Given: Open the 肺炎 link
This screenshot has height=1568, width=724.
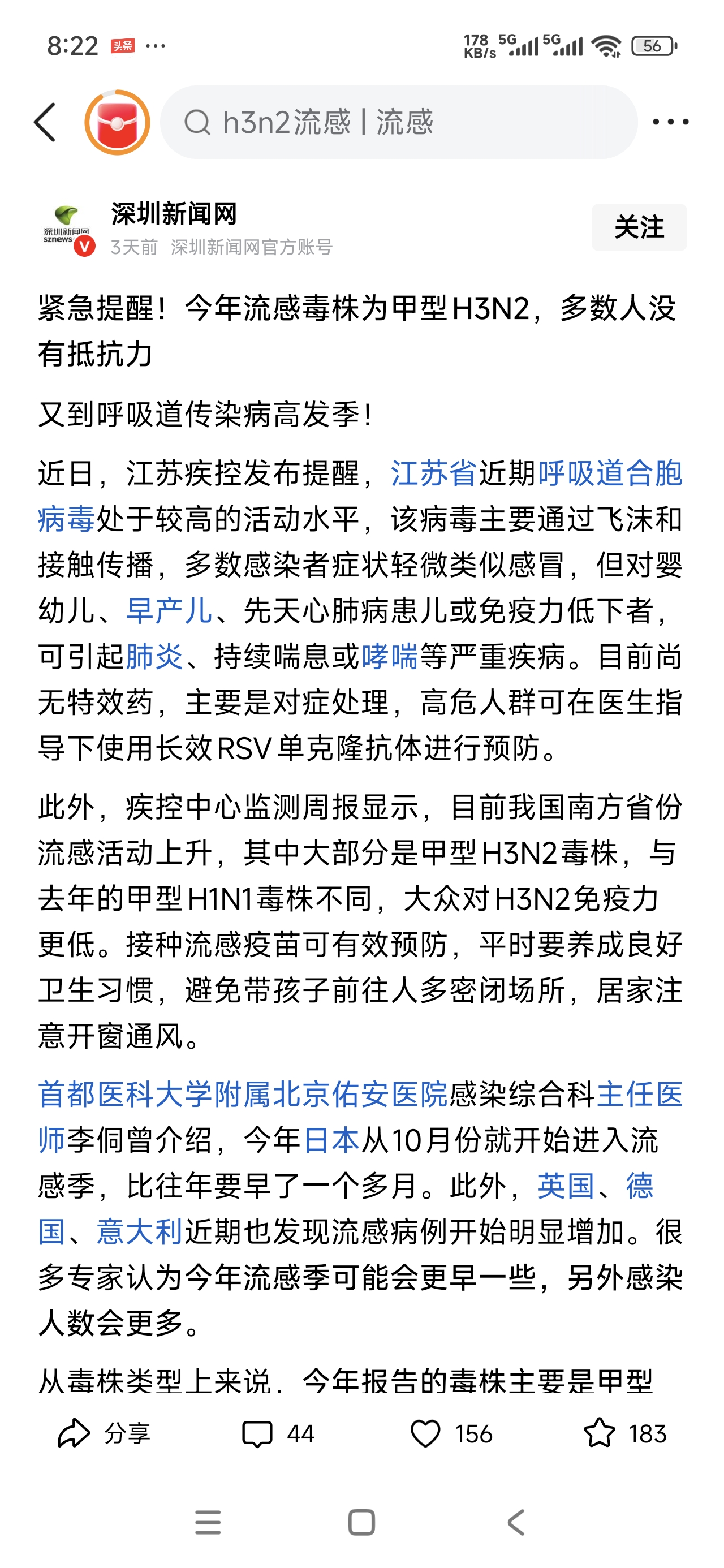Looking at the screenshot, I should coord(154,656).
